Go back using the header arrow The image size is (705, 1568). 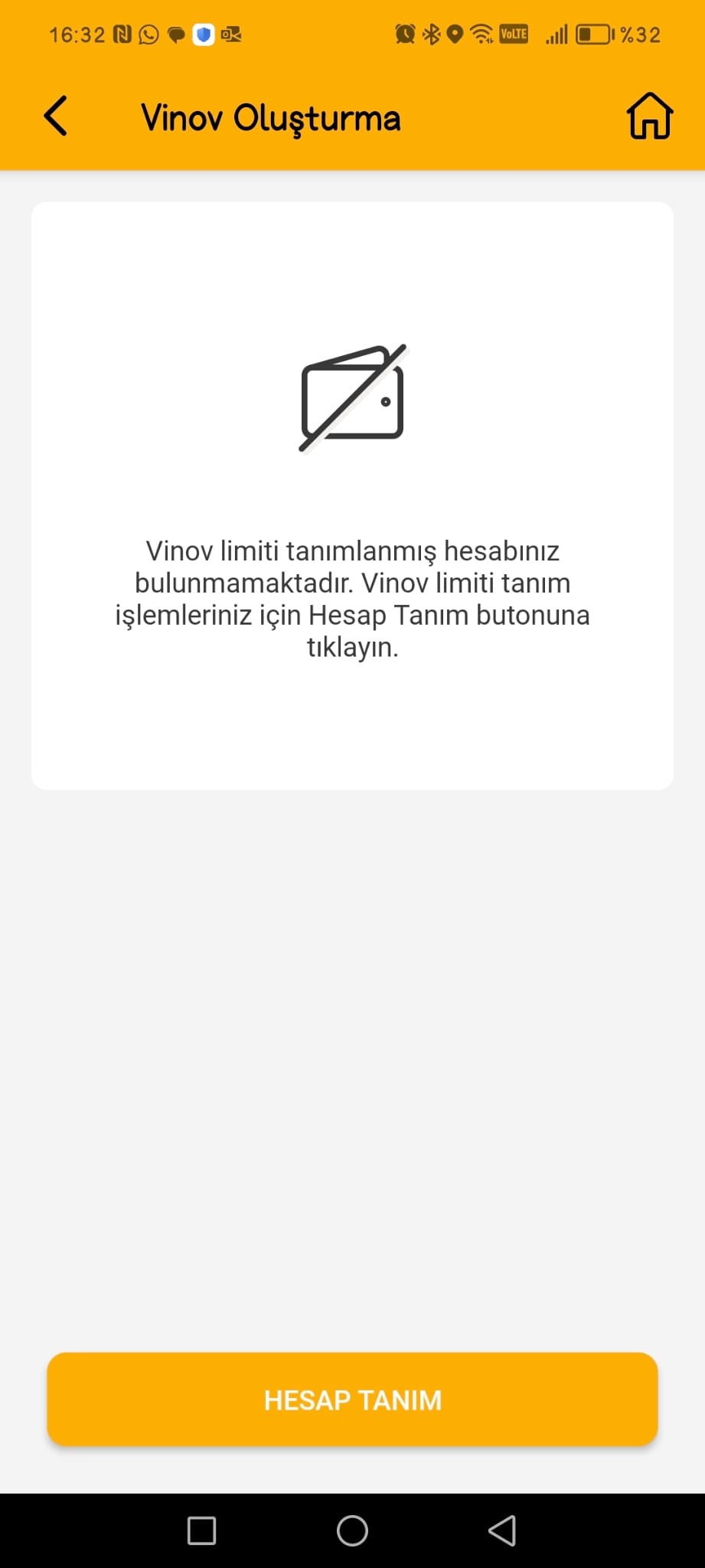coord(56,116)
